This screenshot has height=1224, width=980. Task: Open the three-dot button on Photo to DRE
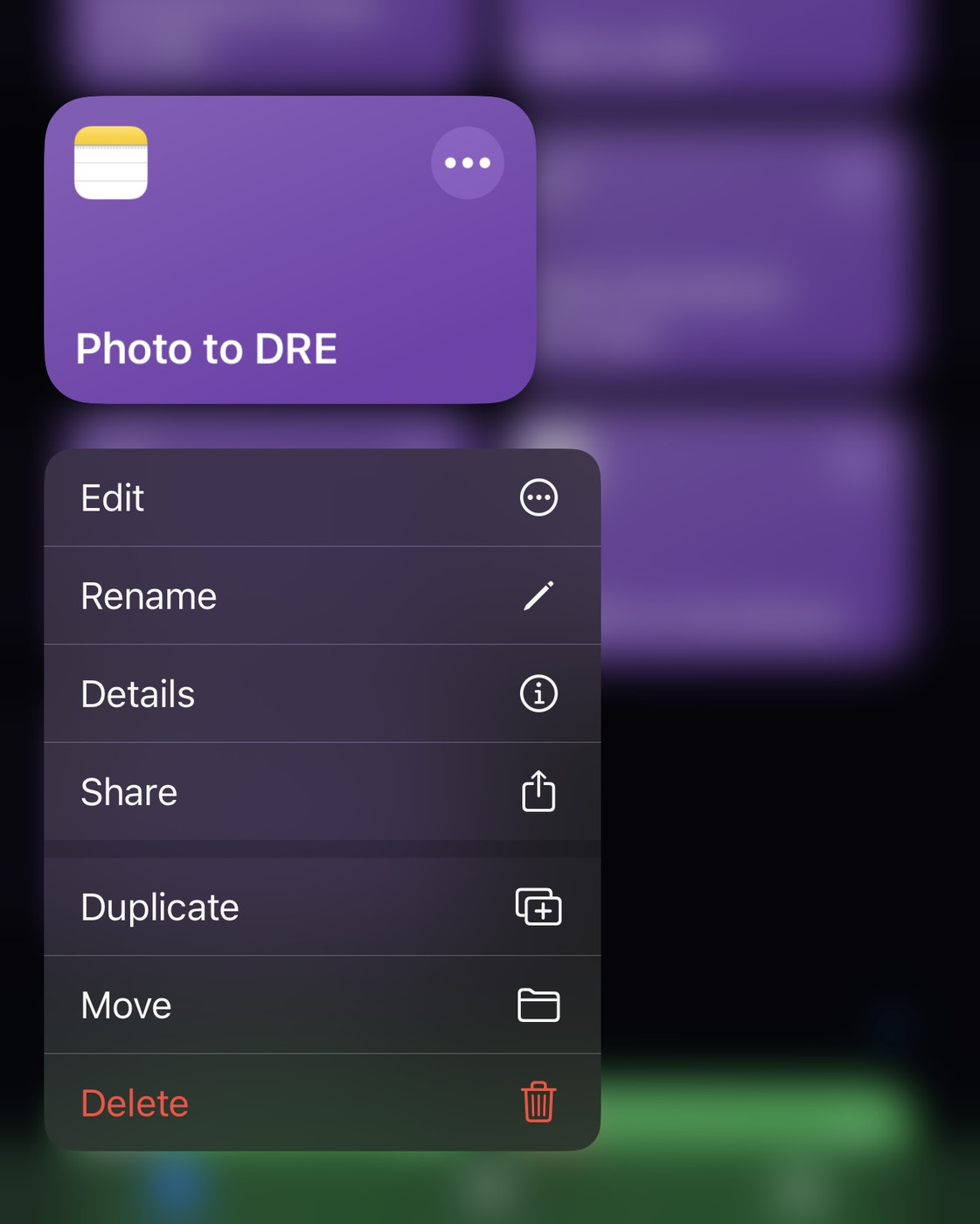click(x=467, y=163)
